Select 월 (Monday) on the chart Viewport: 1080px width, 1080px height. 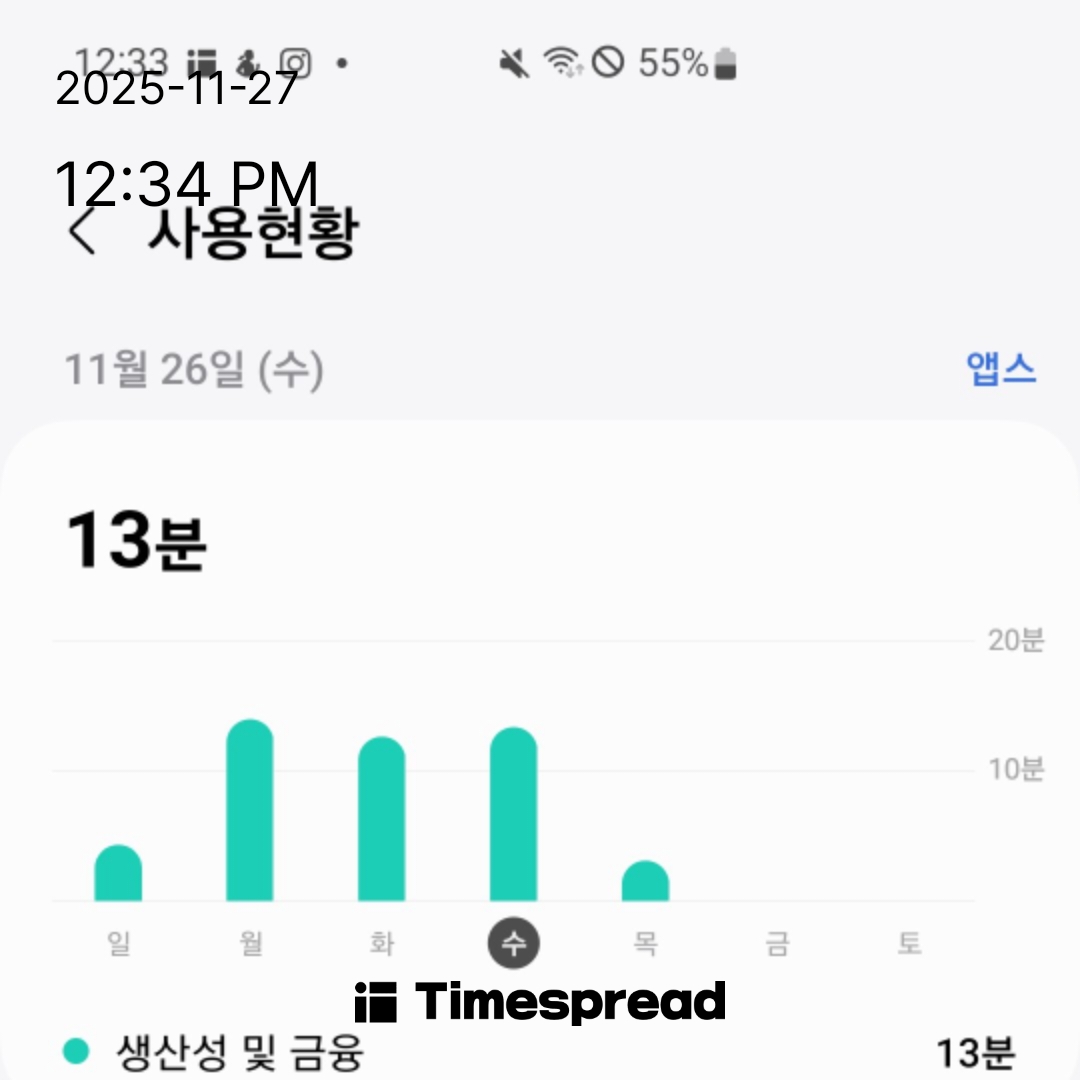[x=251, y=943]
